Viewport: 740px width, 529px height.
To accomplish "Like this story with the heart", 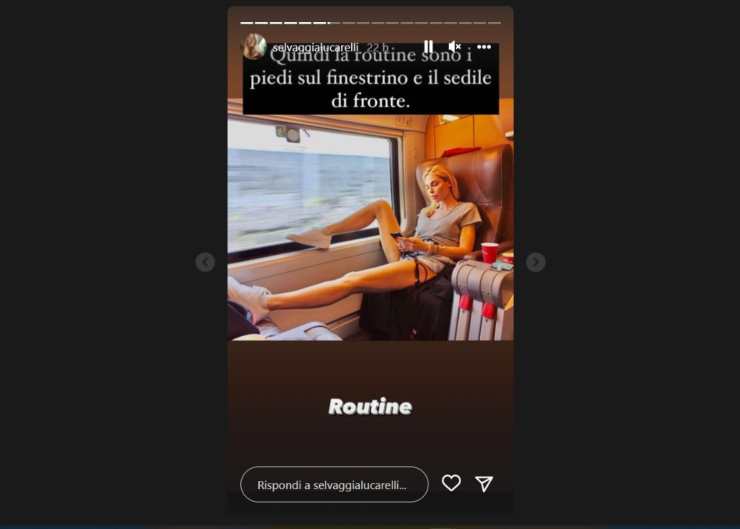I will 451,483.
